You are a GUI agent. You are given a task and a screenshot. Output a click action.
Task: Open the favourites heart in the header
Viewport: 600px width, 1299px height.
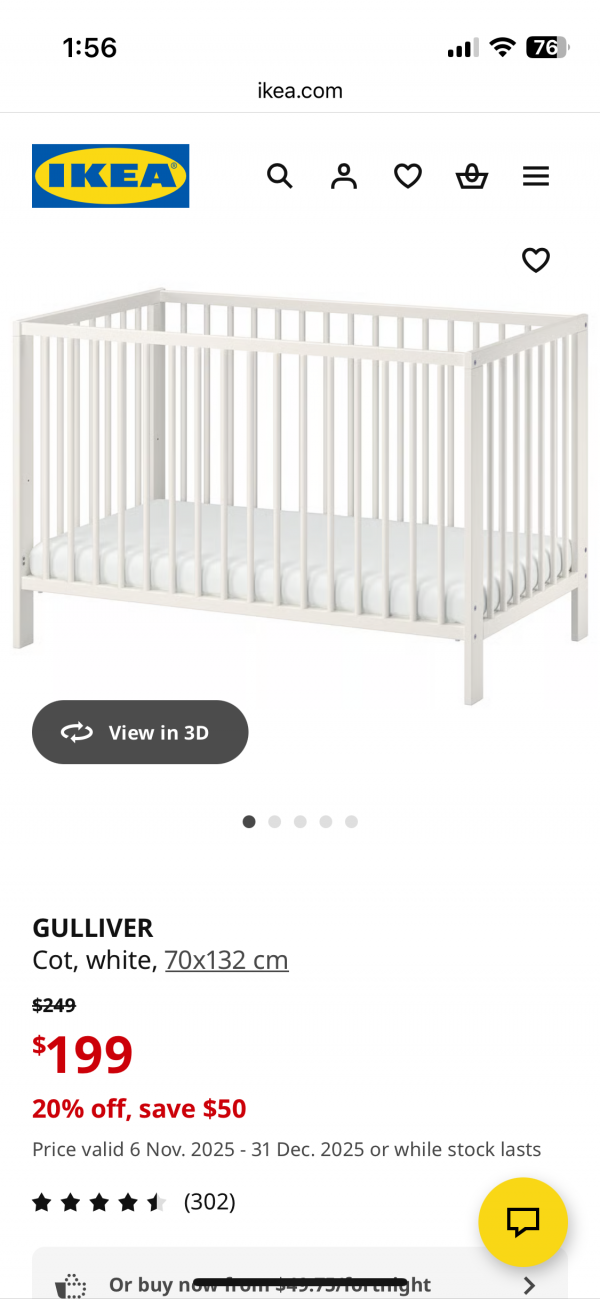click(x=408, y=177)
